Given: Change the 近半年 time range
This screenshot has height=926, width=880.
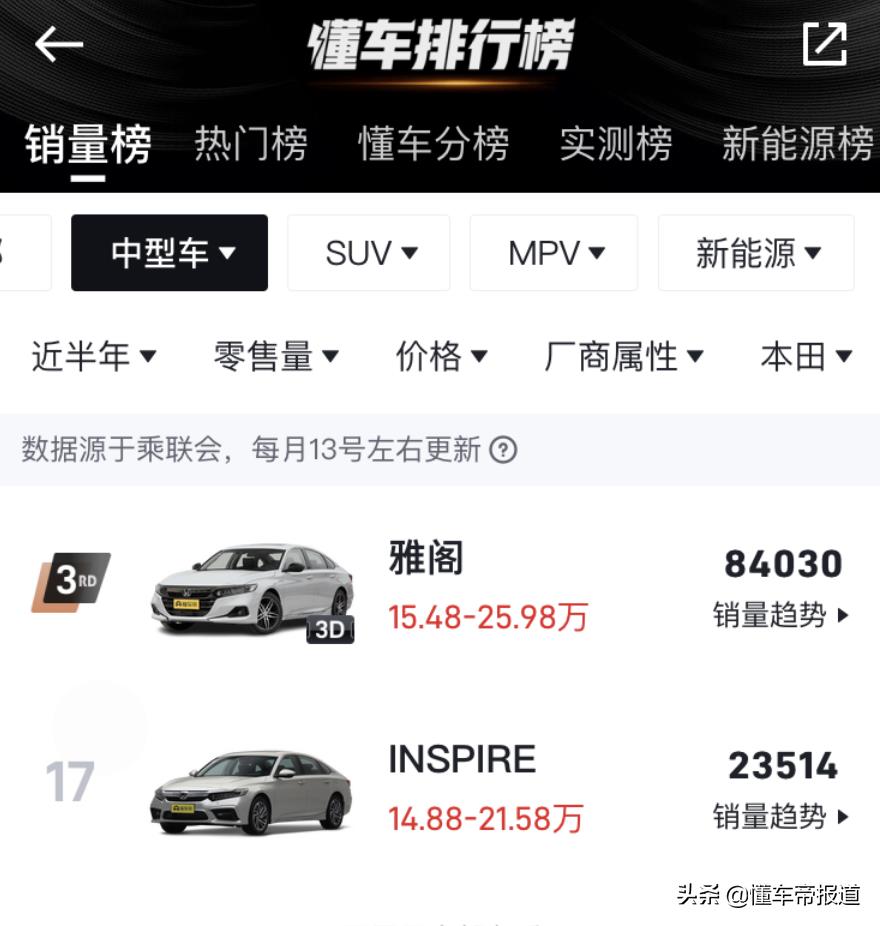Looking at the screenshot, I should (93, 356).
